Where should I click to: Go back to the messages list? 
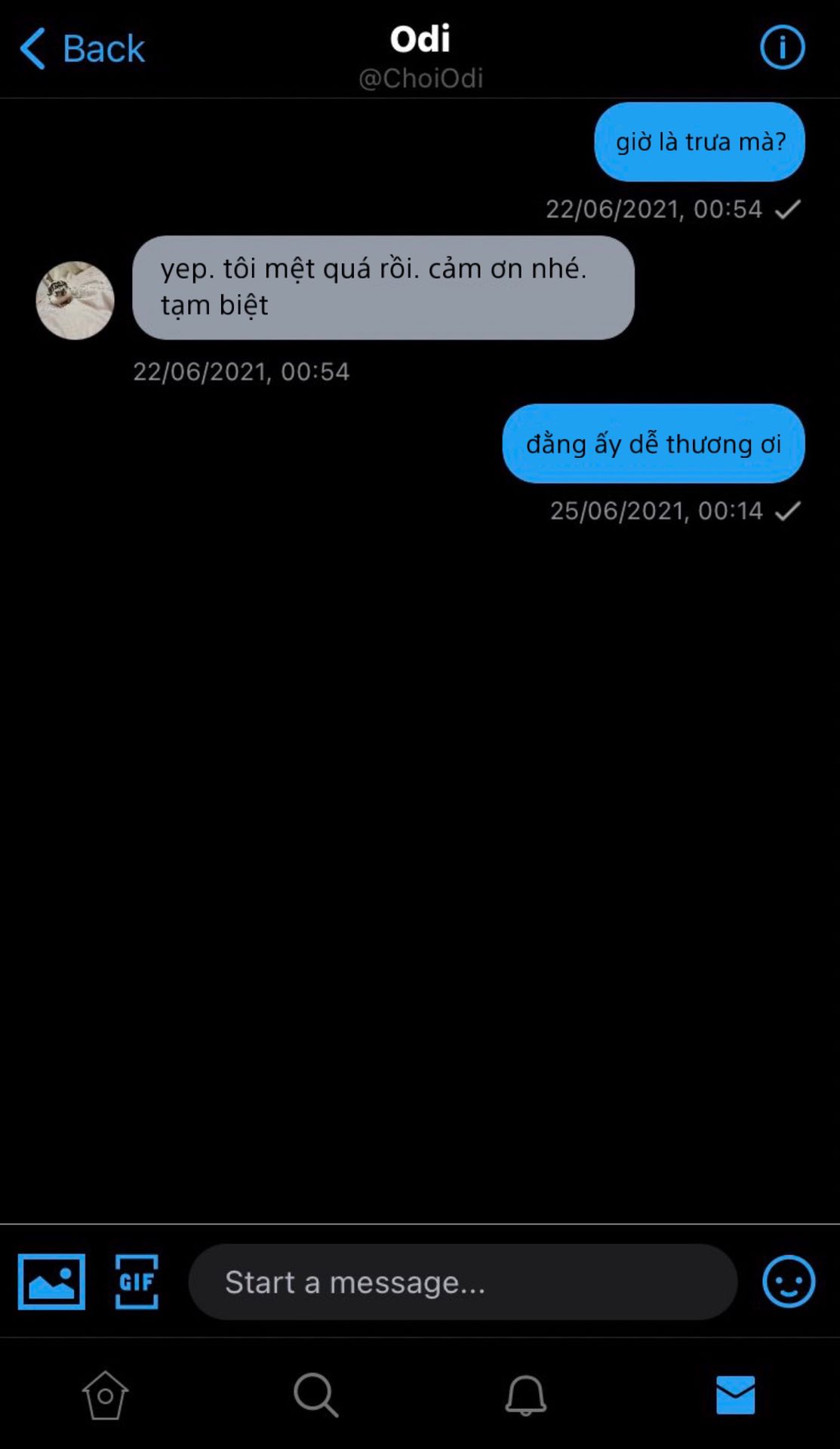pyautogui.click(x=82, y=48)
